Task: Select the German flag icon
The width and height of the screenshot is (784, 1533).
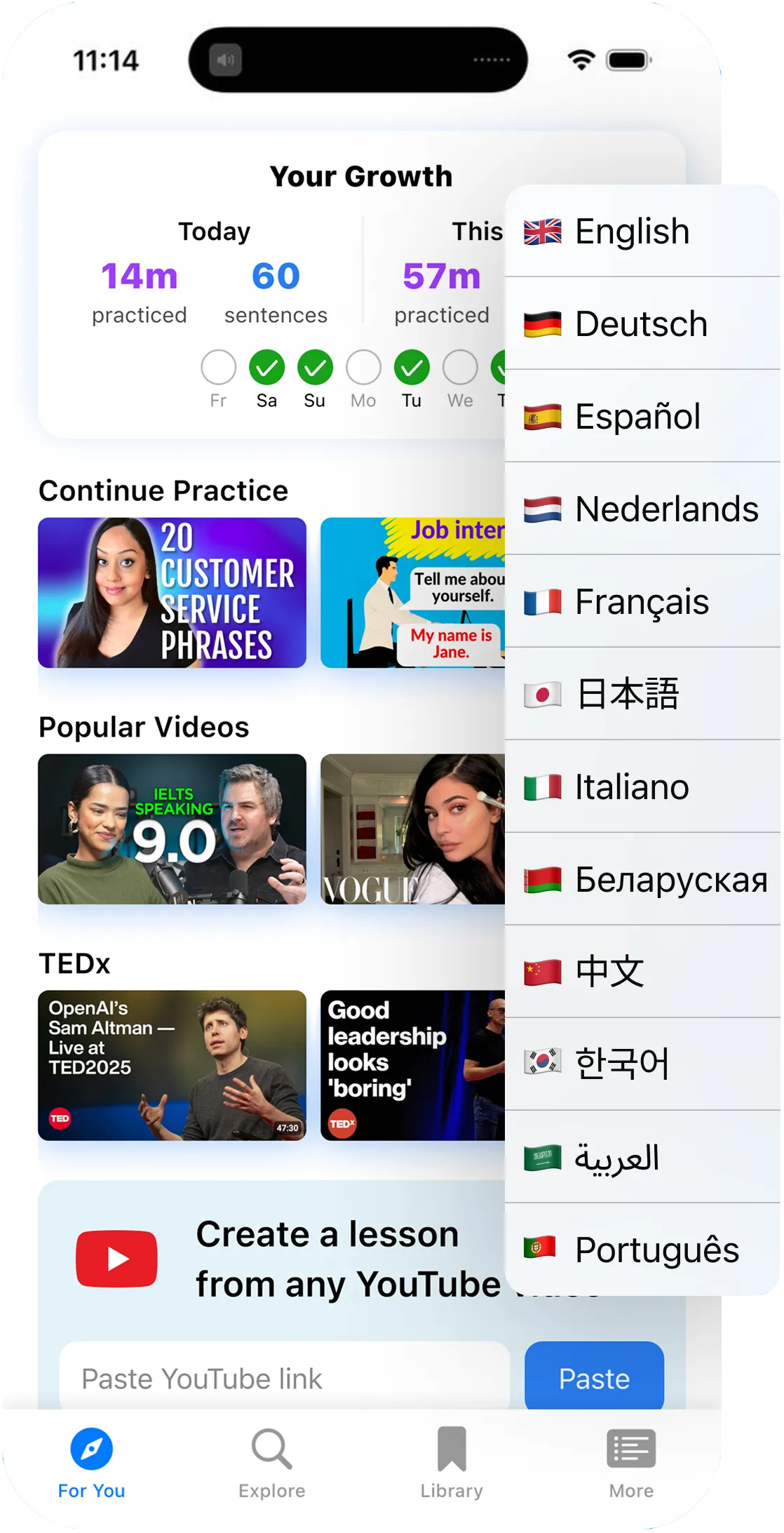Action: [542, 324]
